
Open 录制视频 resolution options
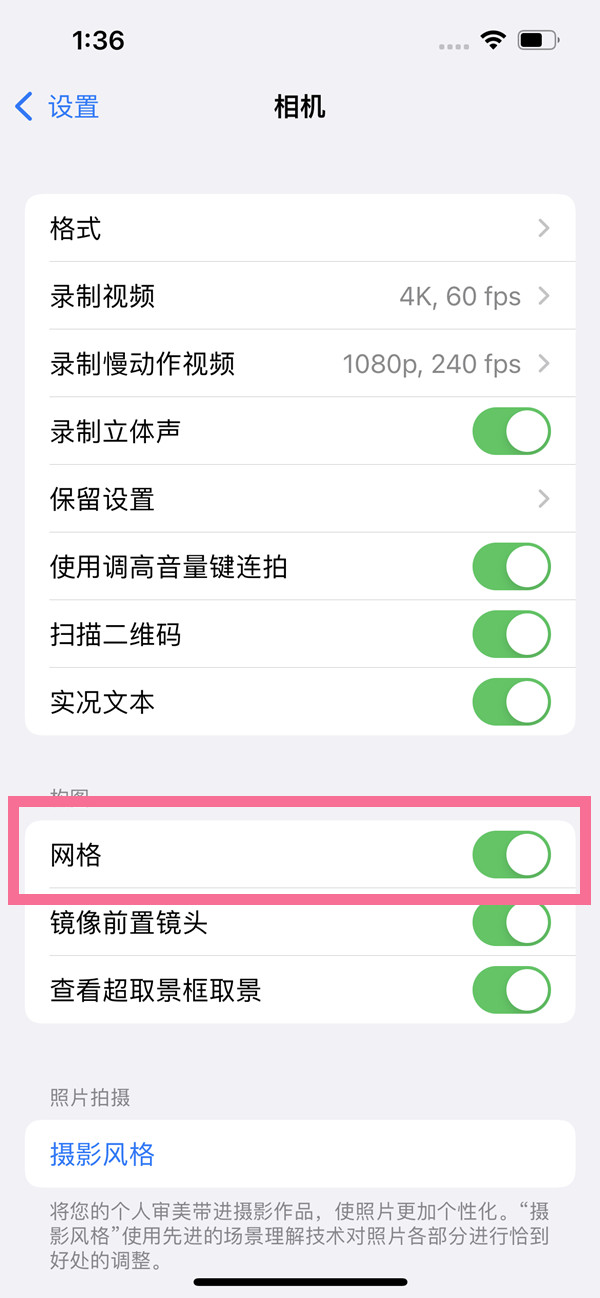tap(300, 296)
